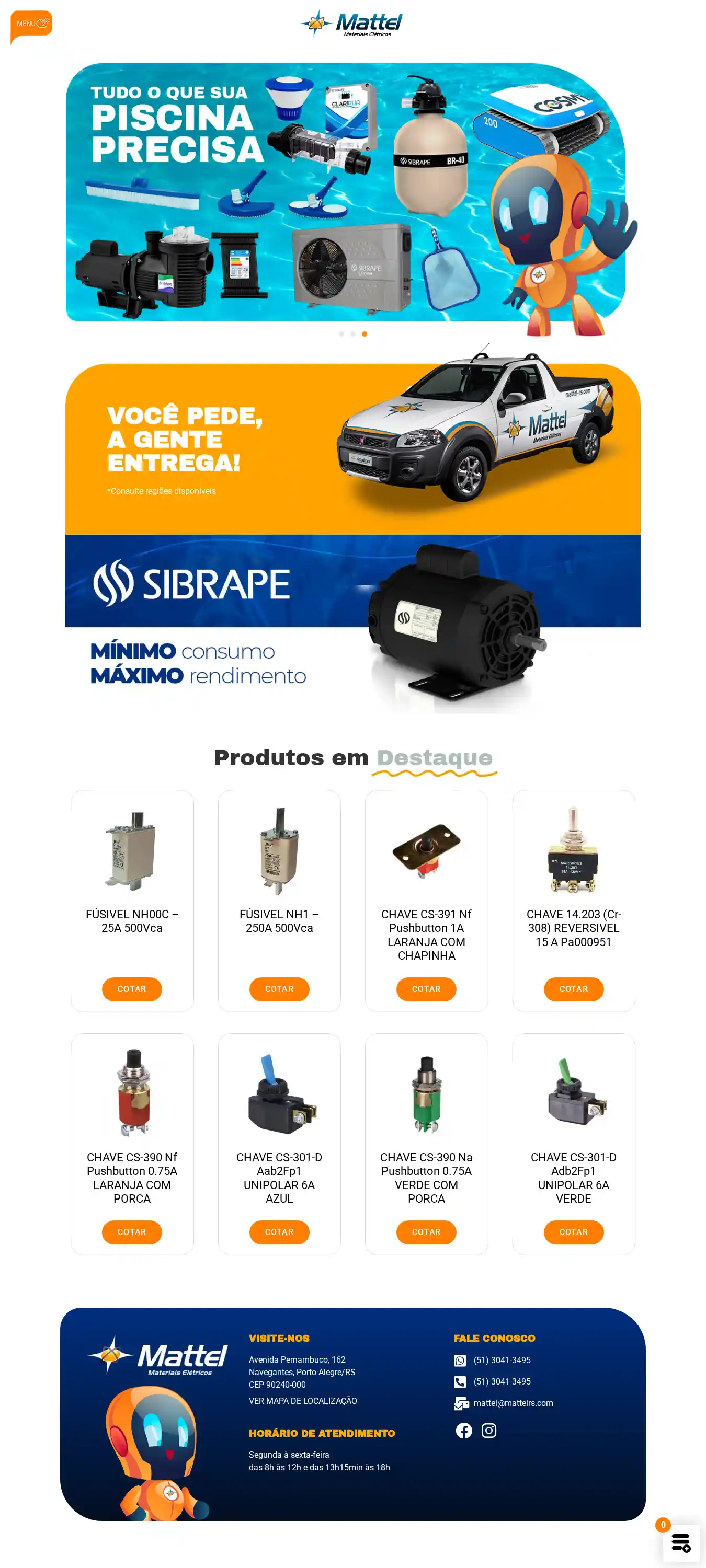This screenshot has width=706, height=1568.
Task: Select the first carousel page dot
Action: (x=341, y=333)
